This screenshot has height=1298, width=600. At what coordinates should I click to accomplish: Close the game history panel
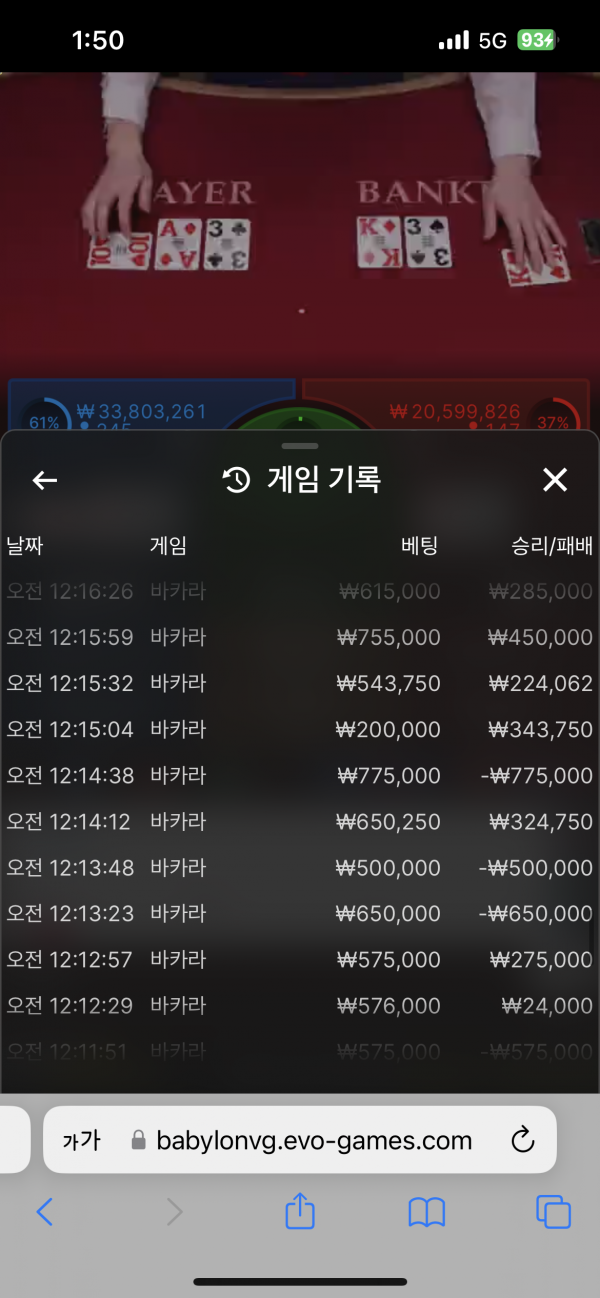click(x=554, y=481)
